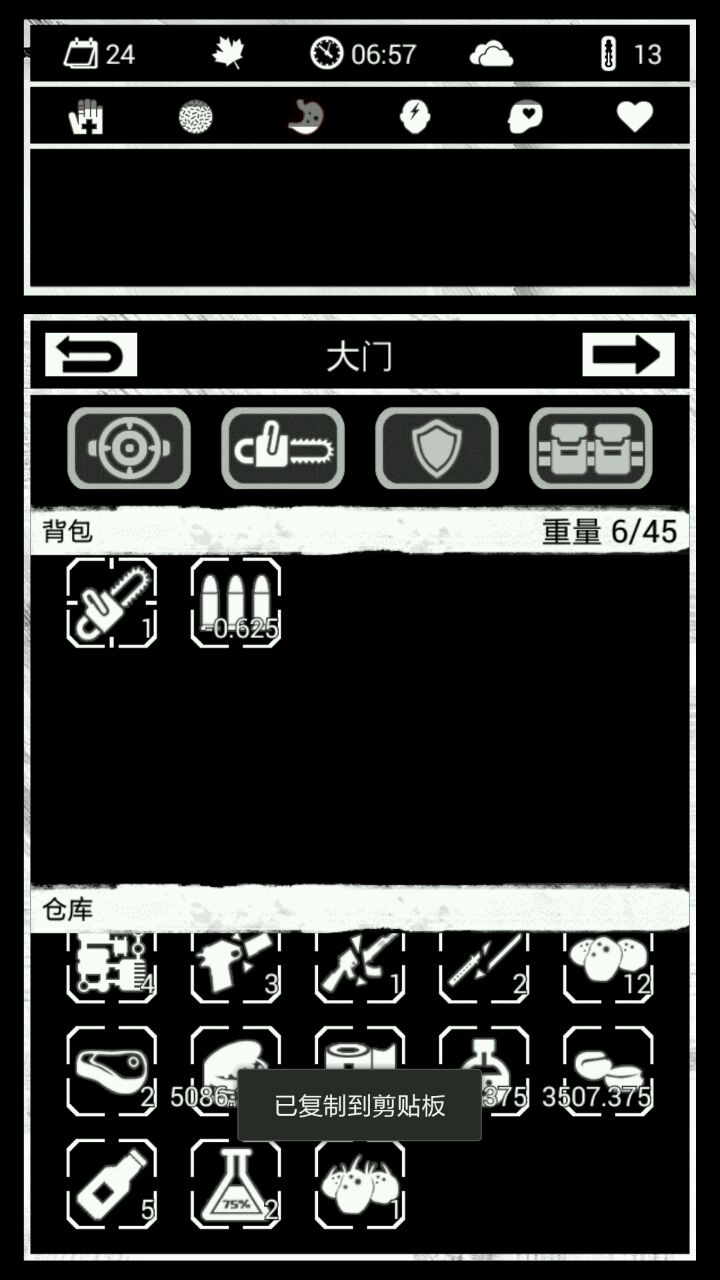The image size is (720, 1280).
Task: Check the stomach hunger status icon
Action: pos(304,118)
